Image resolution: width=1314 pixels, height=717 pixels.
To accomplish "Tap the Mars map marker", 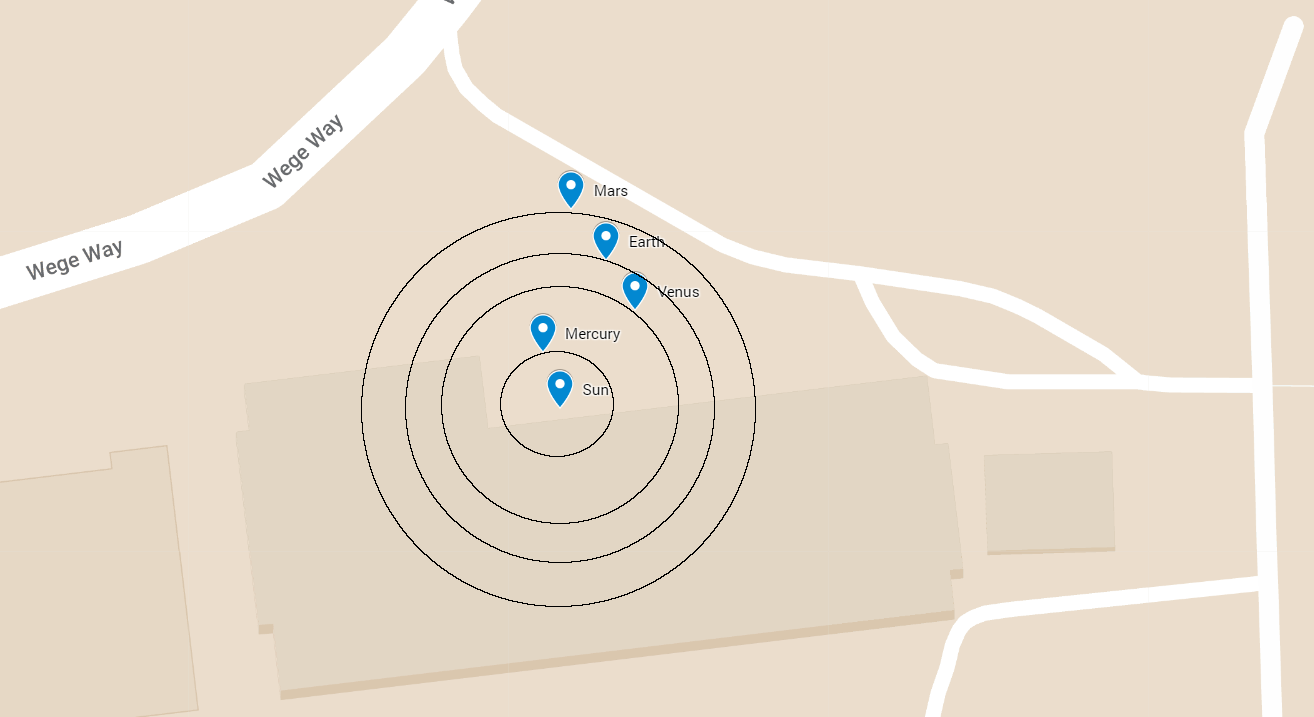I will 570,187.
